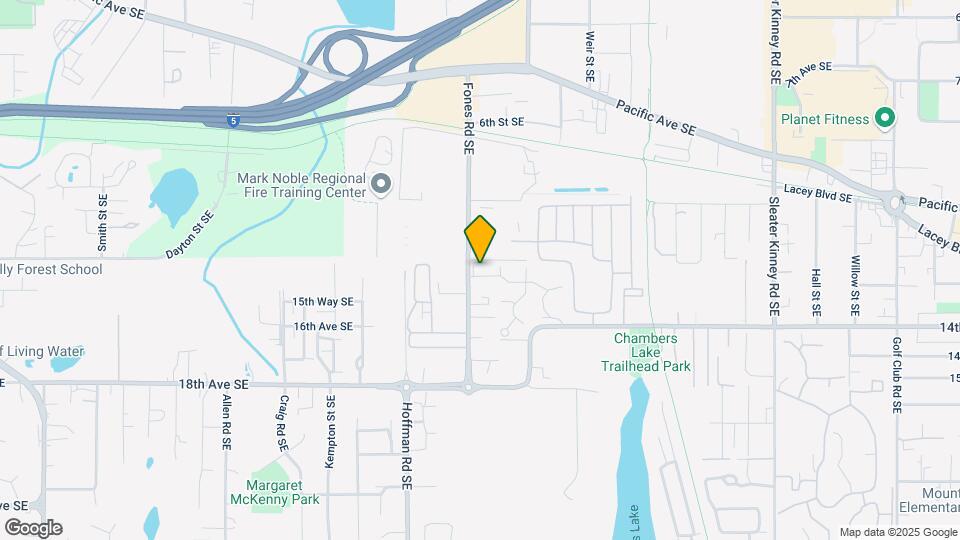Tap the orange location marker on Fones Rd

[481, 239]
